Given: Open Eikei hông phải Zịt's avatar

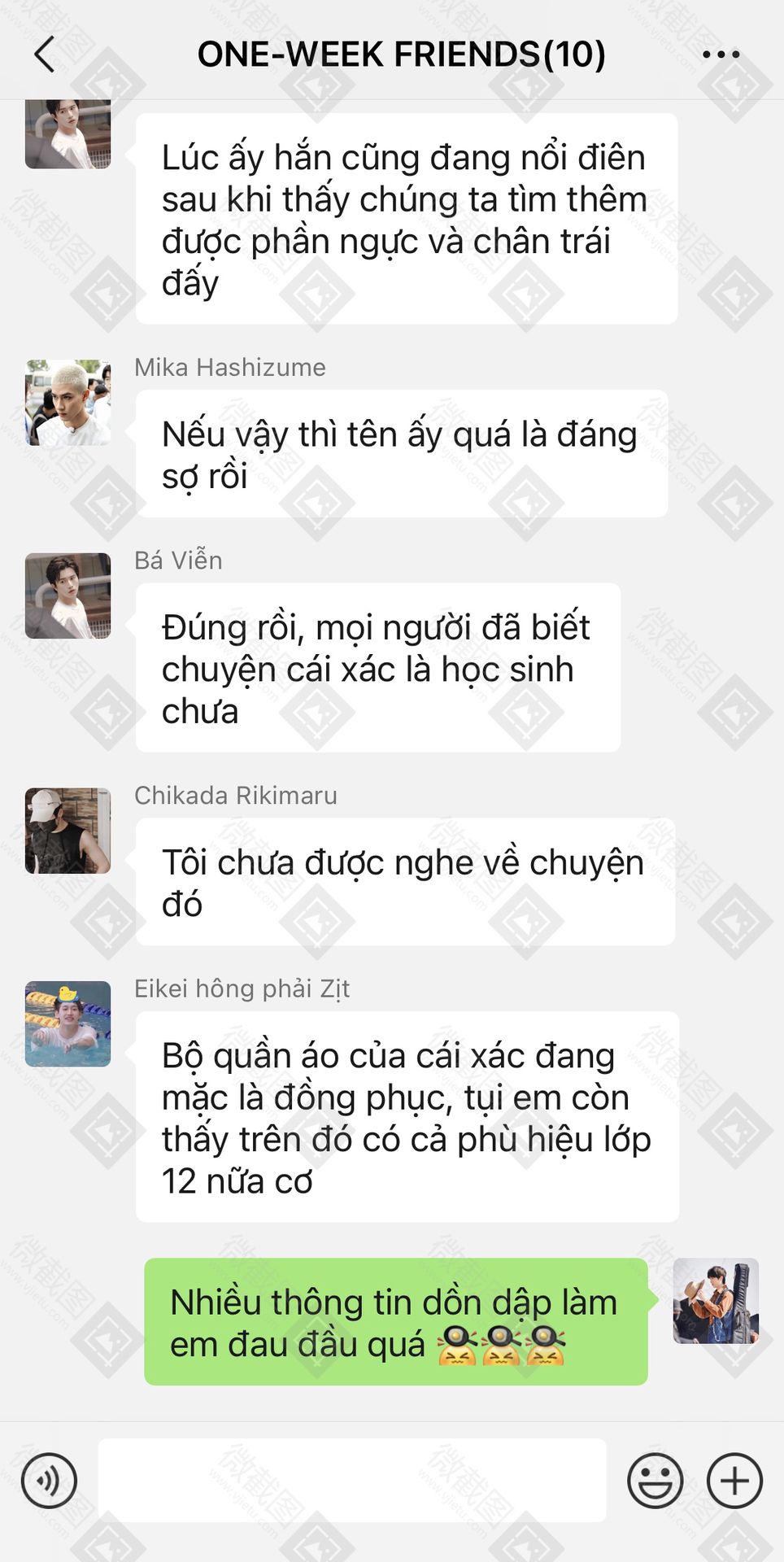Looking at the screenshot, I should tap(68, 1023).
